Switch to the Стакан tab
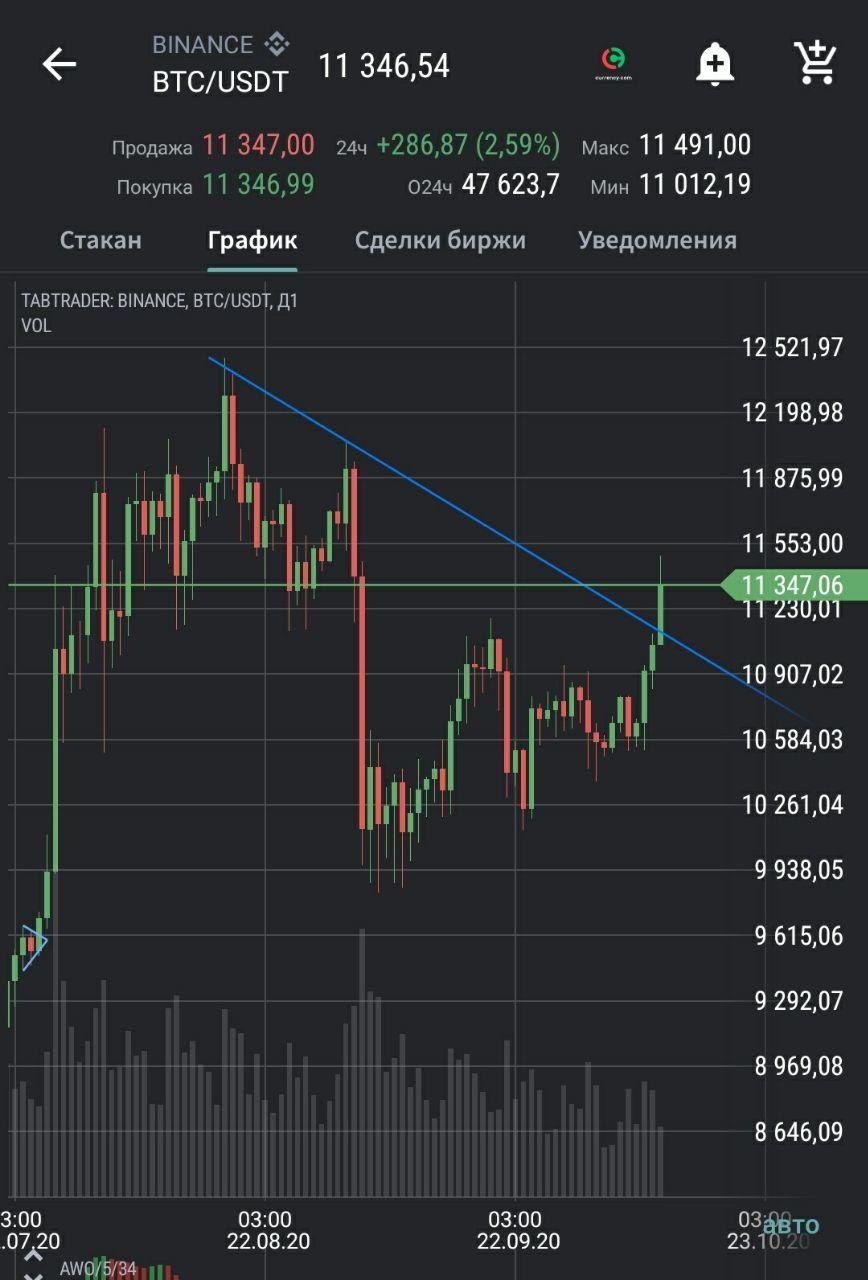The height and width of the screenshot is (1280, 868). point(101,240)
